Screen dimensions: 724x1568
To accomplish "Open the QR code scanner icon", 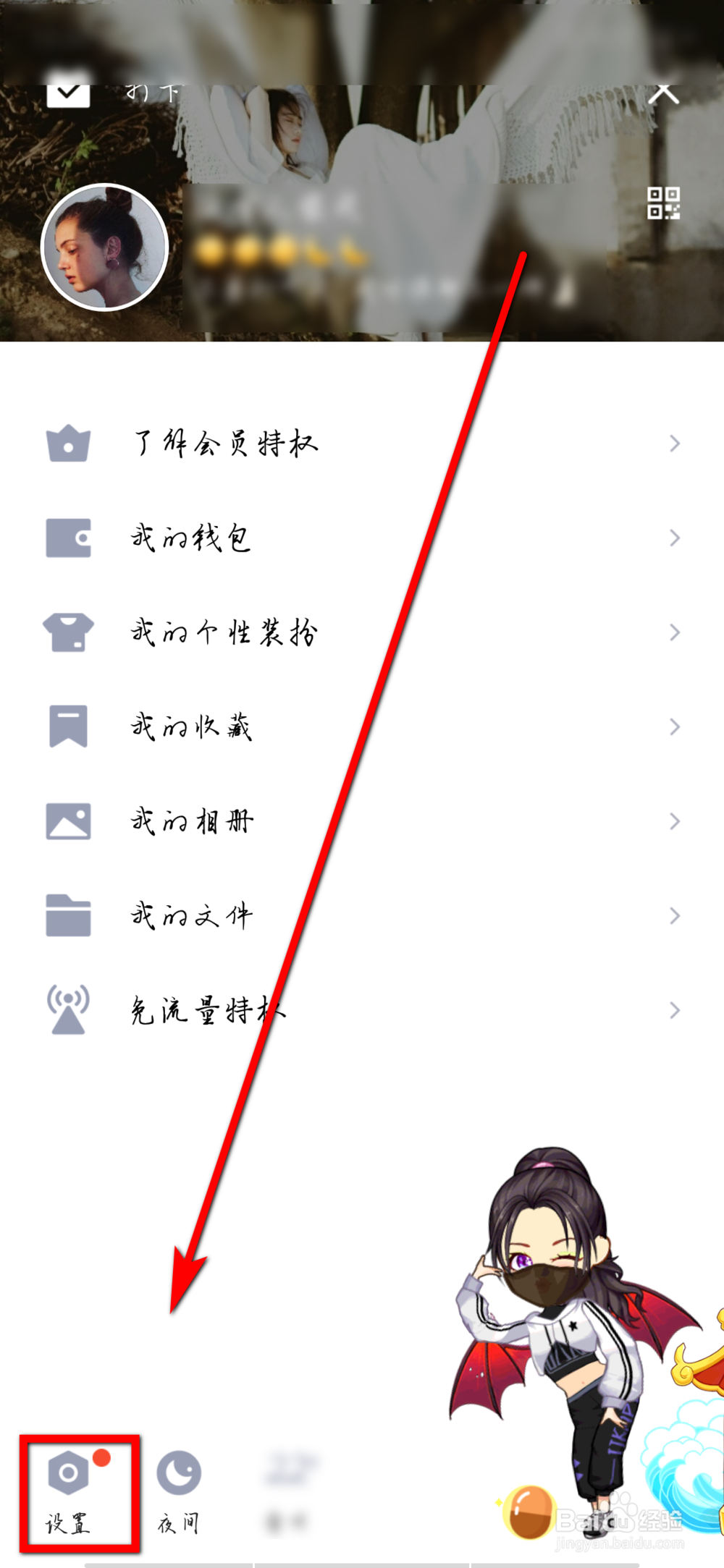I will tap(665, 201).
